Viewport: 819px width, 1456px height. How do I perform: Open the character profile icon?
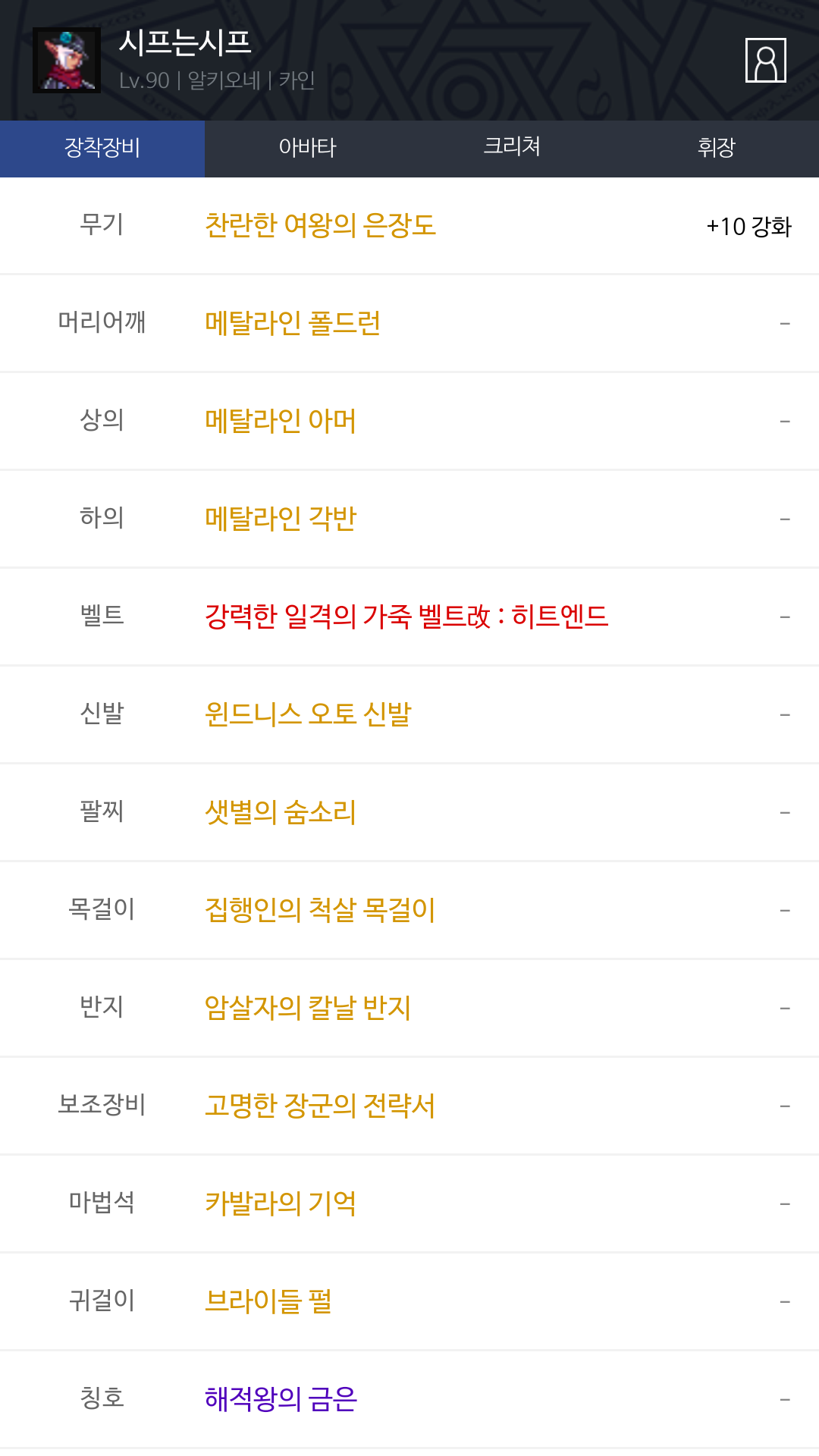click(x=765, y=60)
